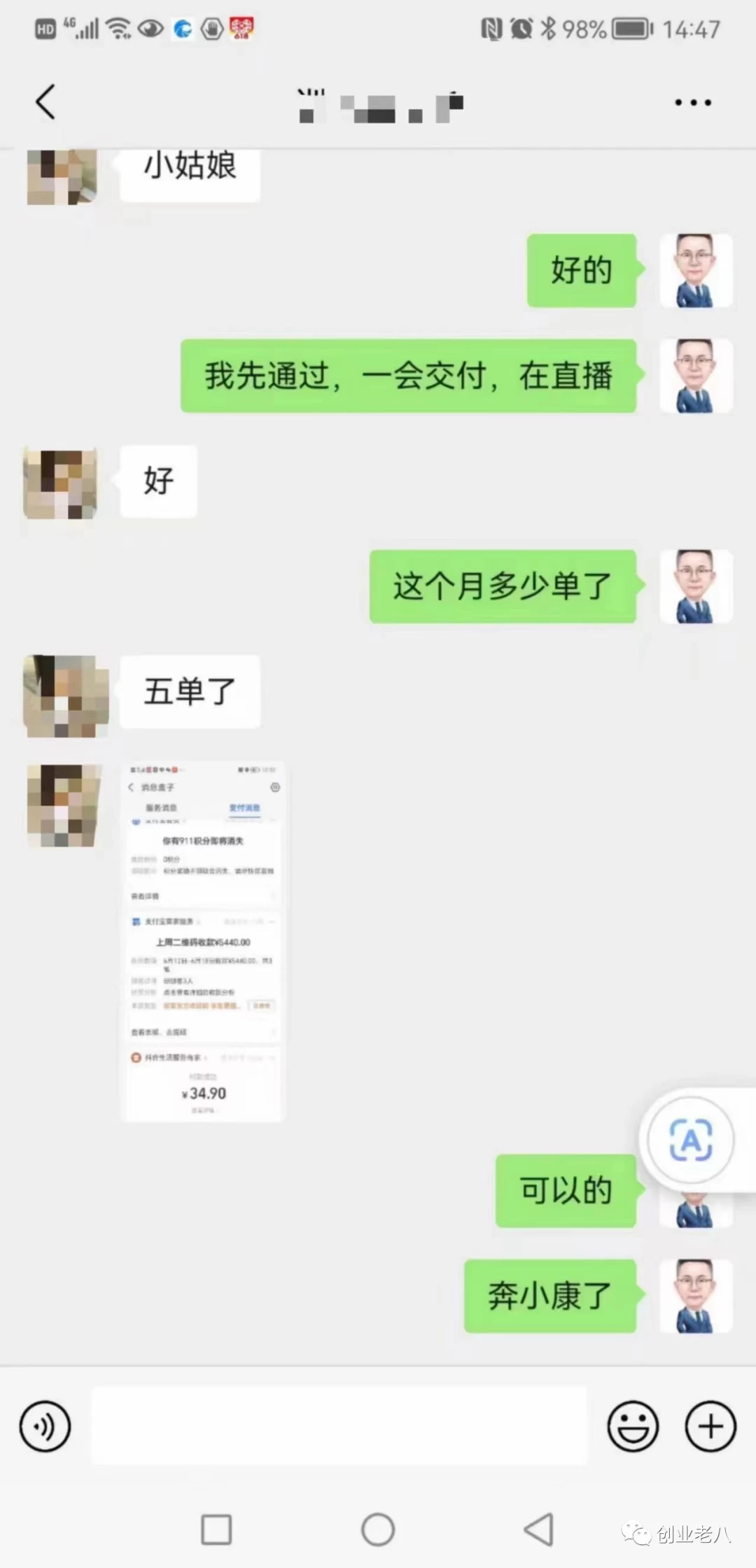Switch to voice message input

[x=45, y=1426]
